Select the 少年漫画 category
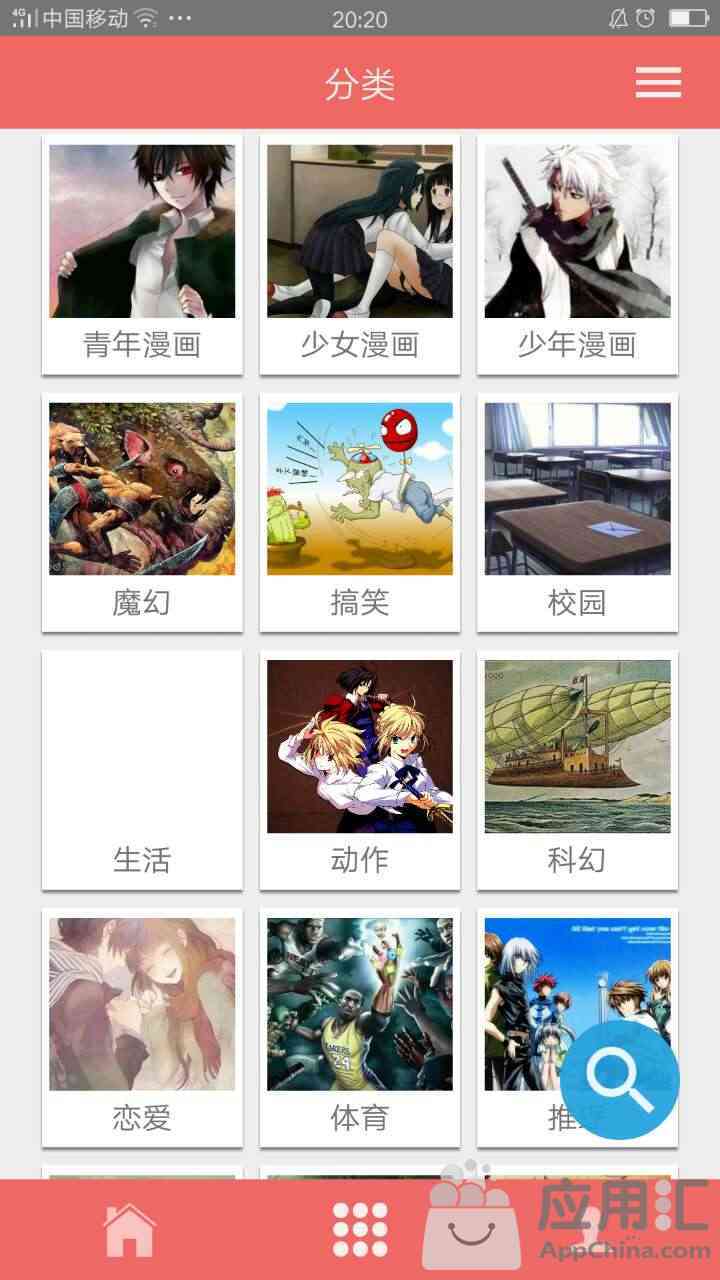The image size is (720, 1280). click(x=577, y=257)
